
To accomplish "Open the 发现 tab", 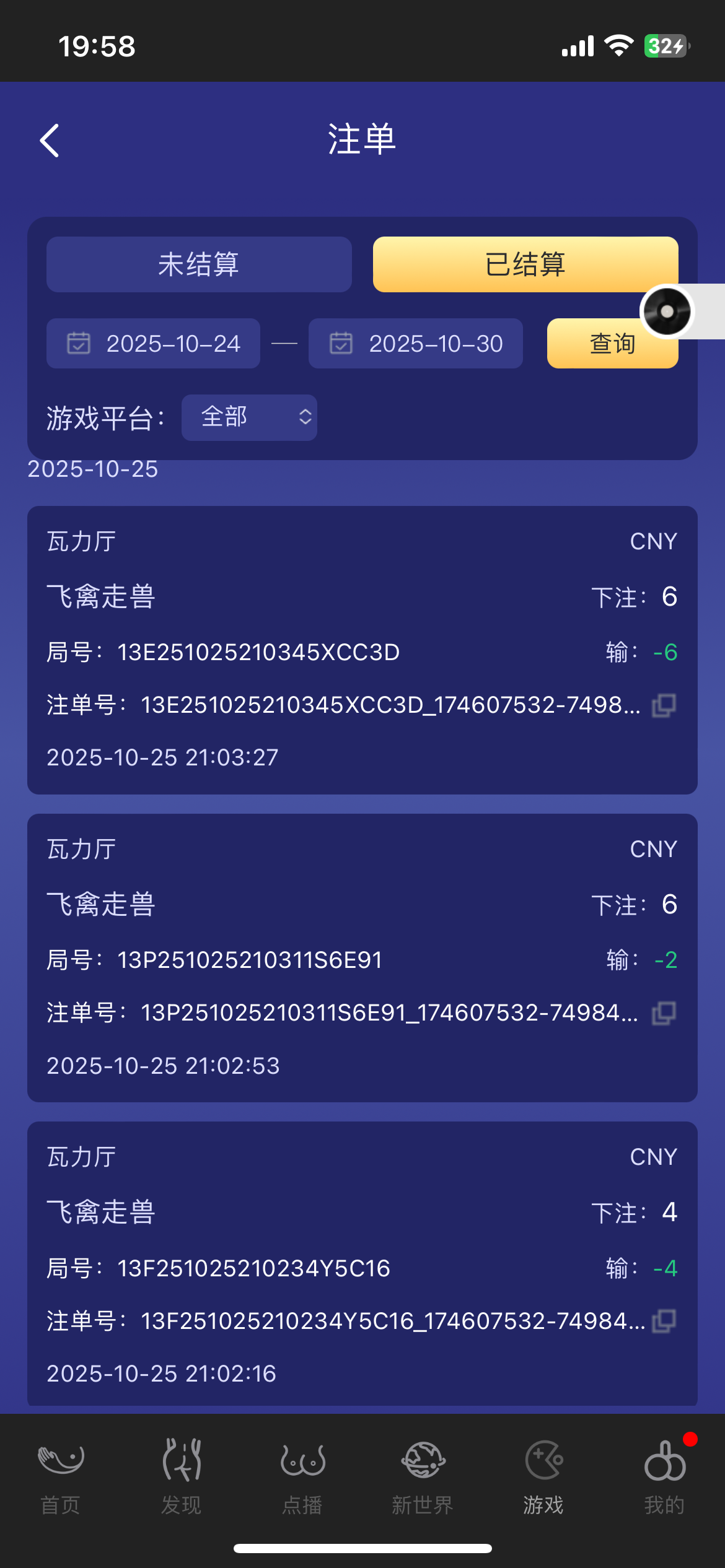I will [181, 1477].
